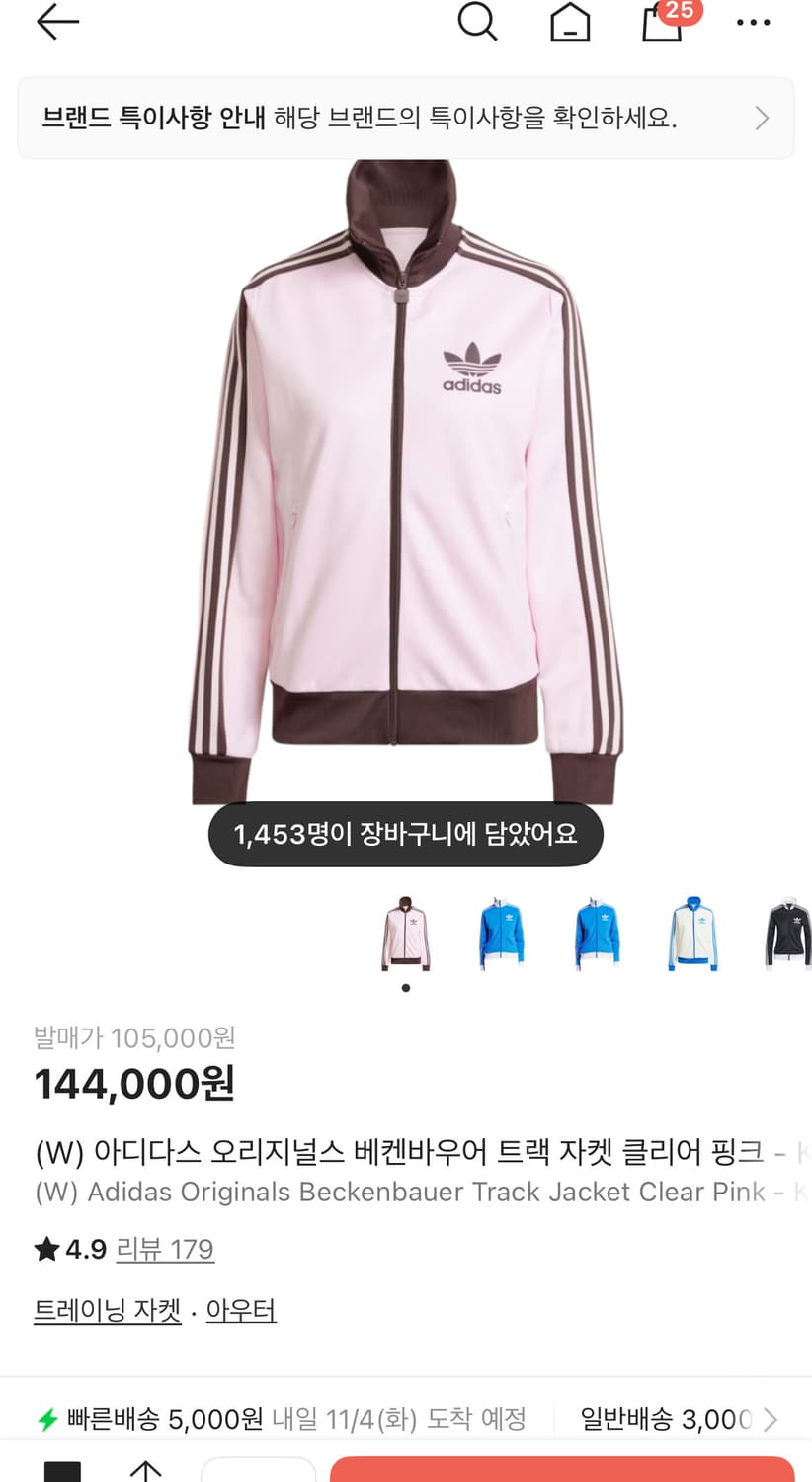
Task: Dismiss the cart count overlay bubble
Action: [406, 834]
